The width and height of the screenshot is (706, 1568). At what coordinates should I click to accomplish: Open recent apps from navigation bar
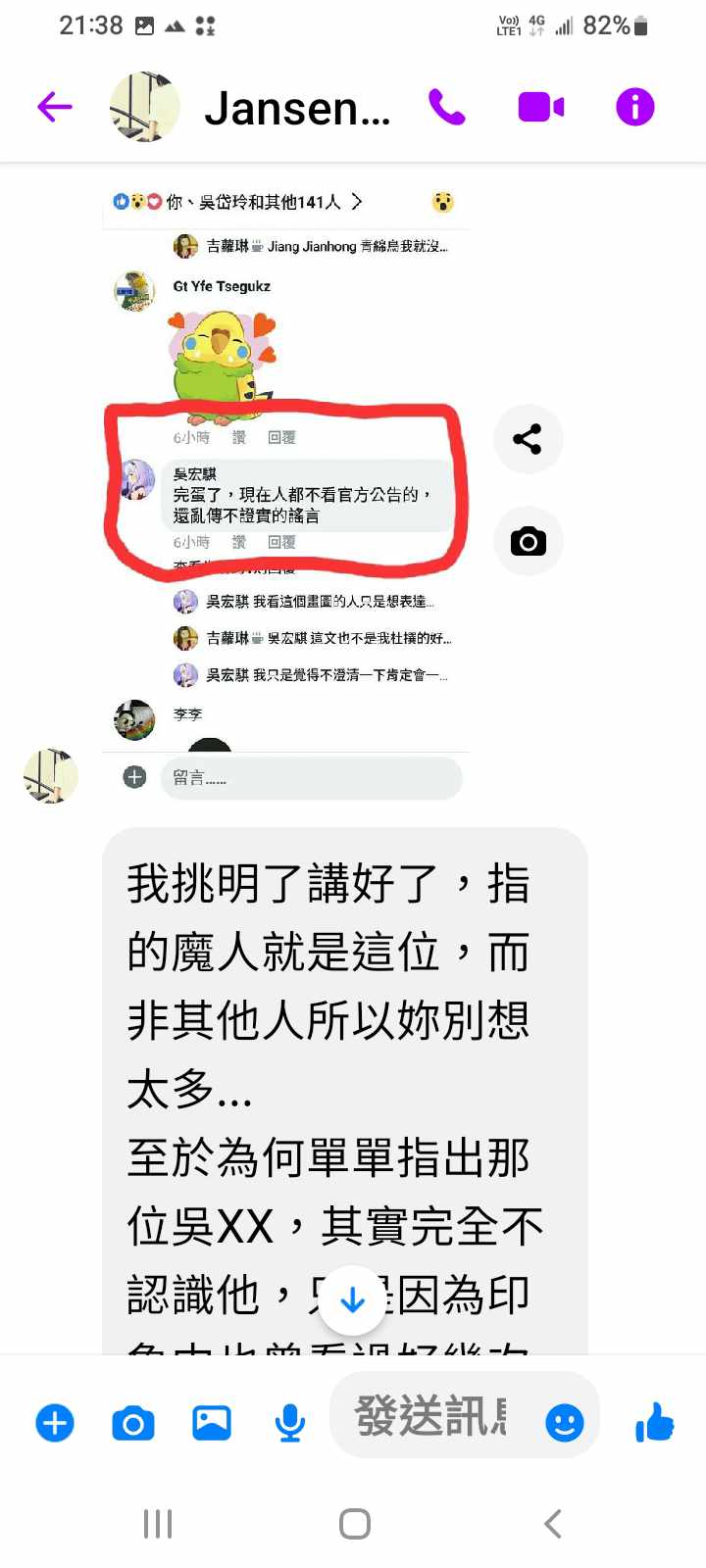[158, 1524]
